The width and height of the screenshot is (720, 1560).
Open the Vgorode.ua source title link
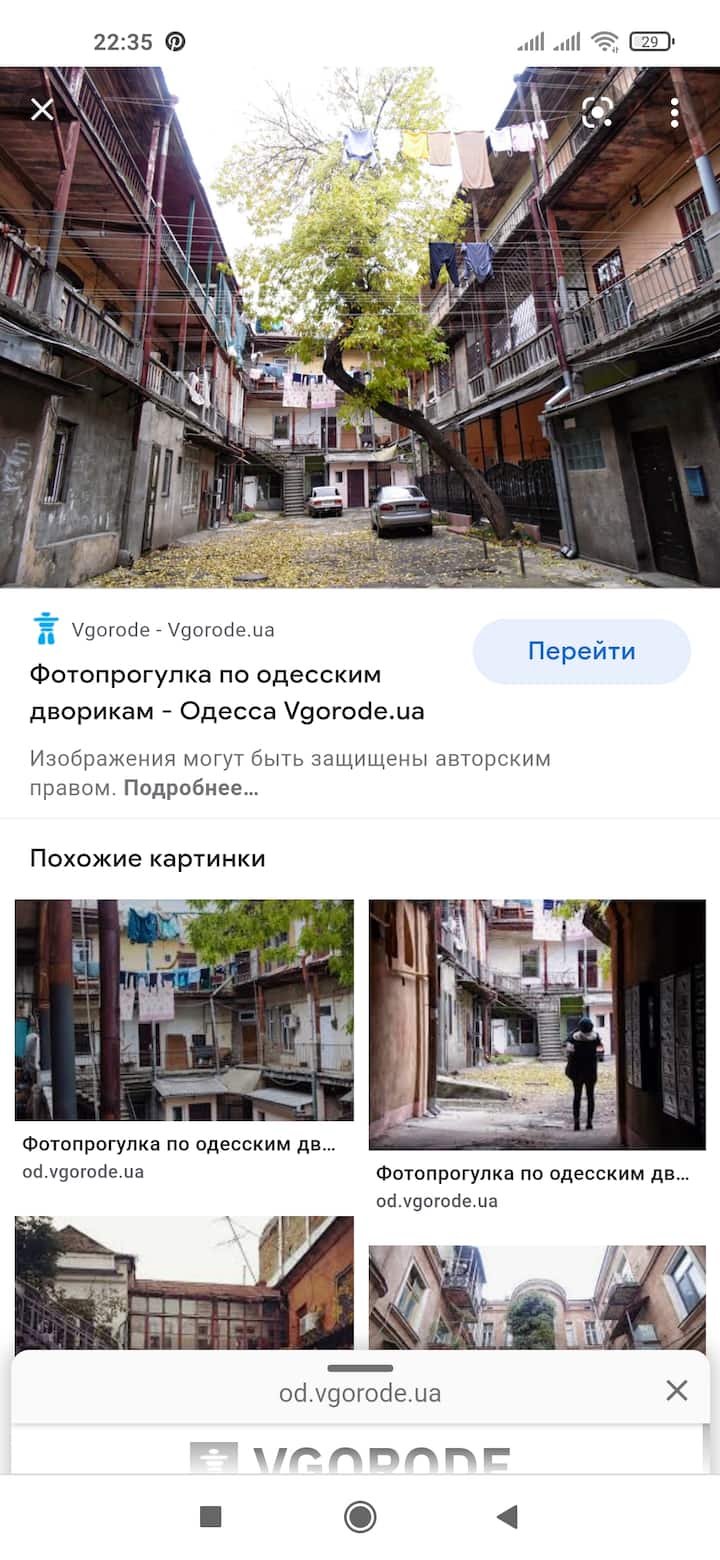coord(227,693)
